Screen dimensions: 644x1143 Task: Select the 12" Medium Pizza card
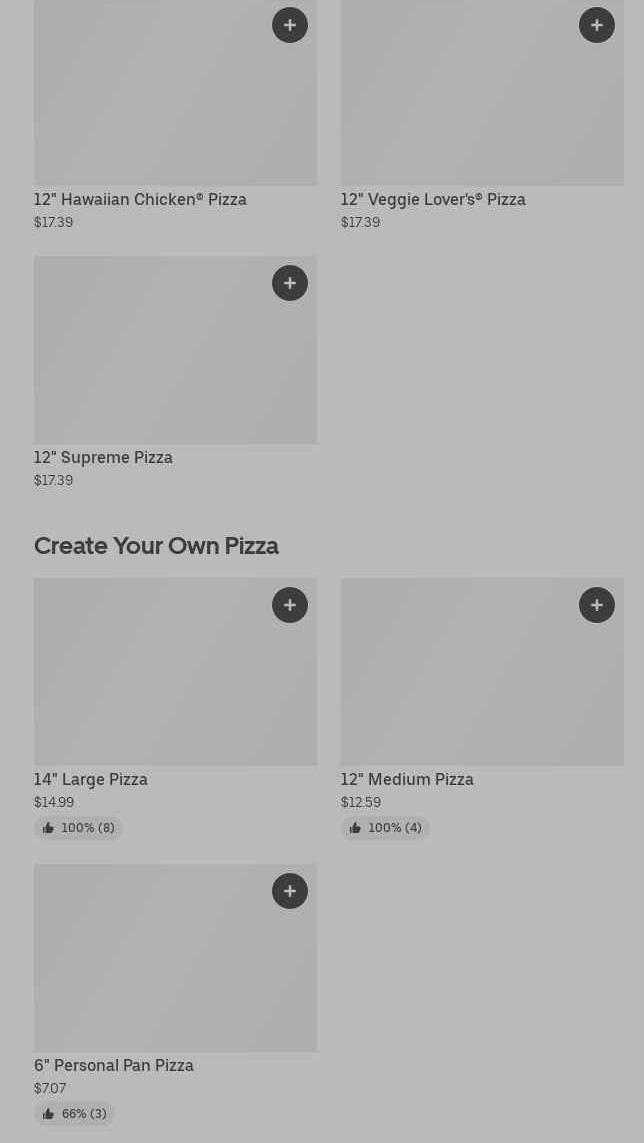[407, 779]
